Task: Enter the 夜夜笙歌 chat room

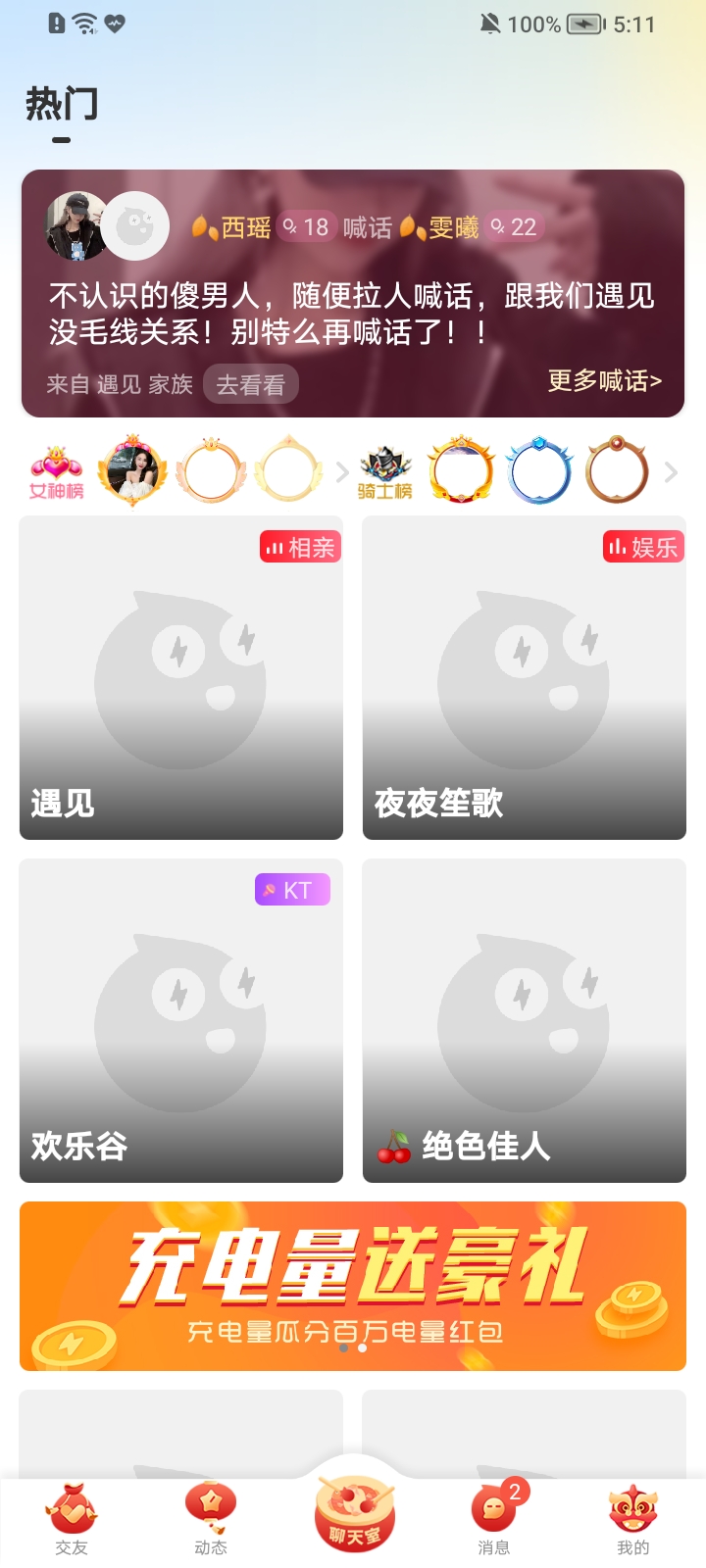Action: [x=524, y=677]
